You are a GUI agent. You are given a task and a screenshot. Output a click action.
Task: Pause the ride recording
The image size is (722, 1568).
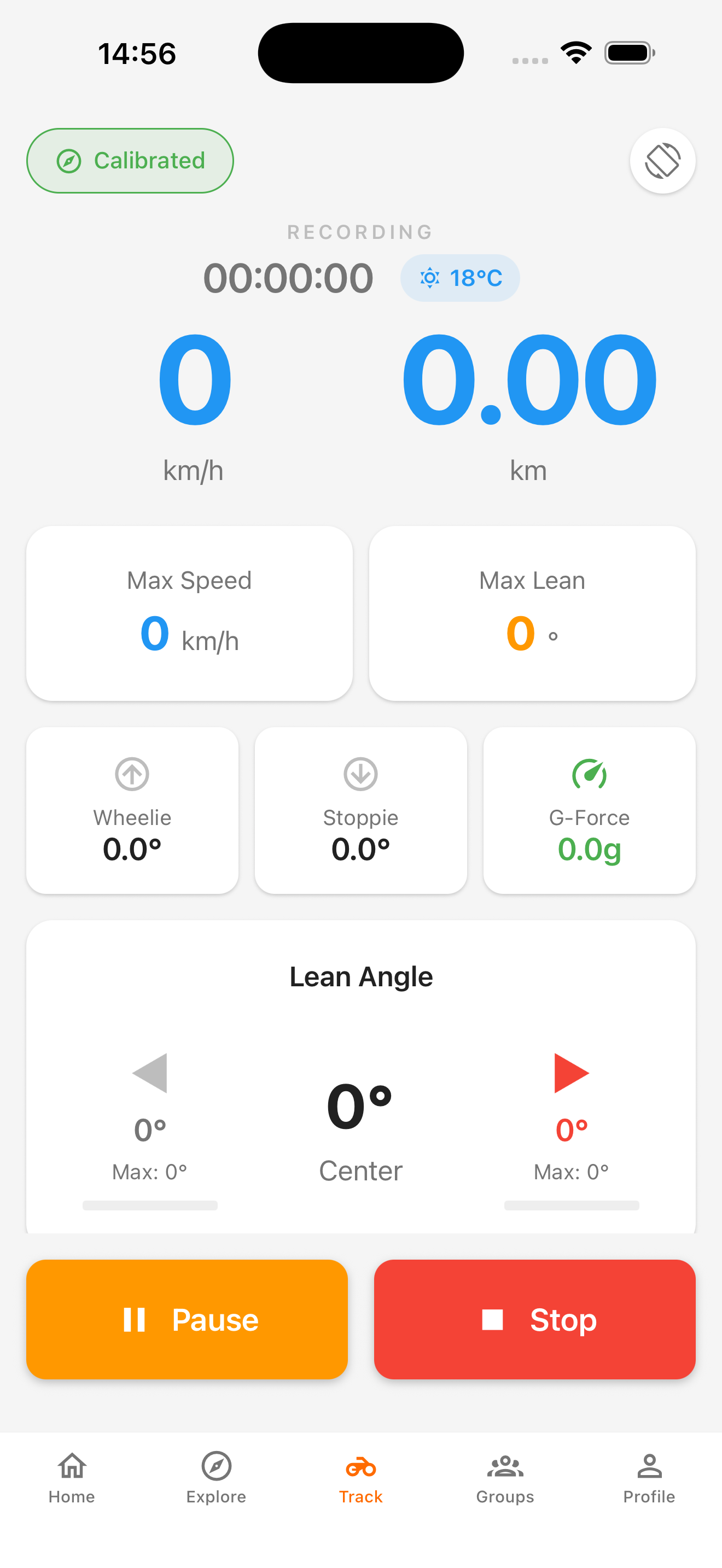[x=187, y=1319]
